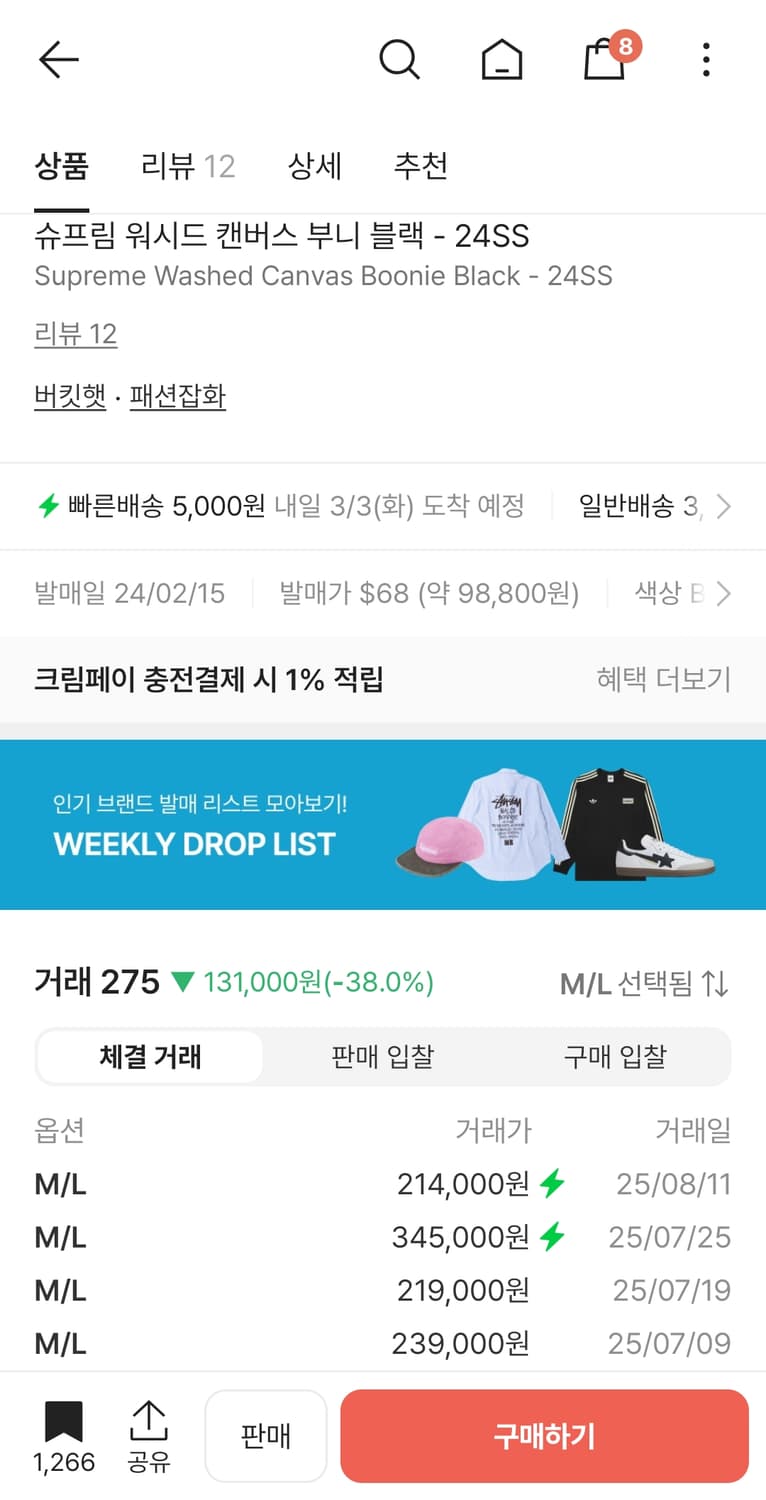766x1500 pixels.
Task: Open the overflow three-dot menu
Action: click(706, 59)
